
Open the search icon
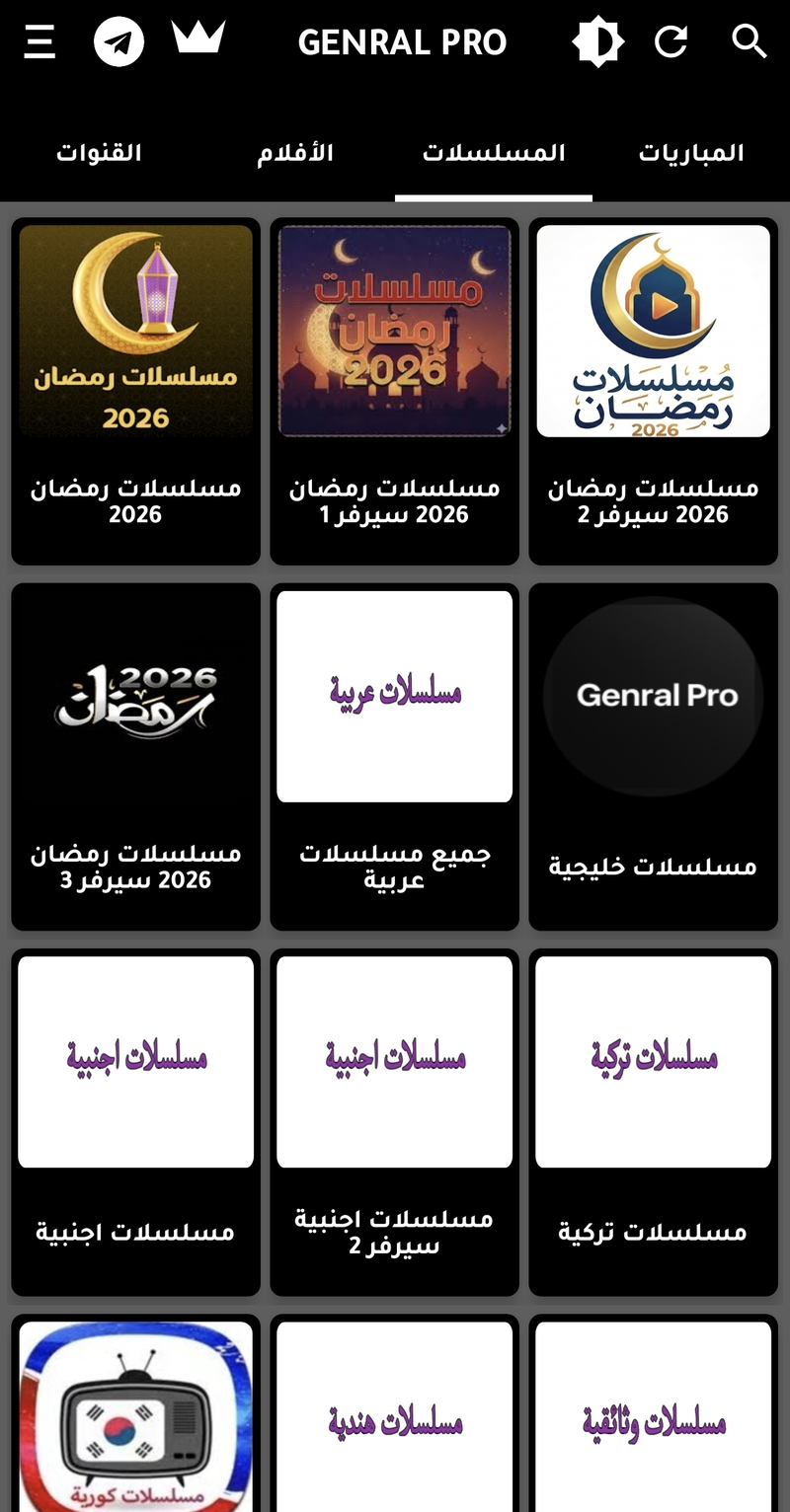[749, 42]
